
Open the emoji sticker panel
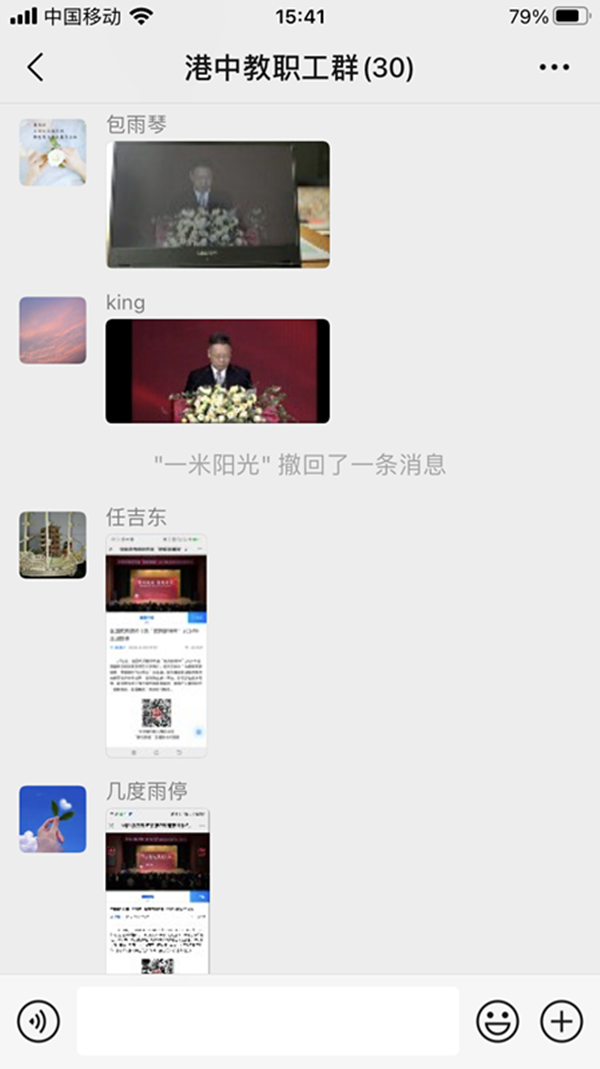496,1021
